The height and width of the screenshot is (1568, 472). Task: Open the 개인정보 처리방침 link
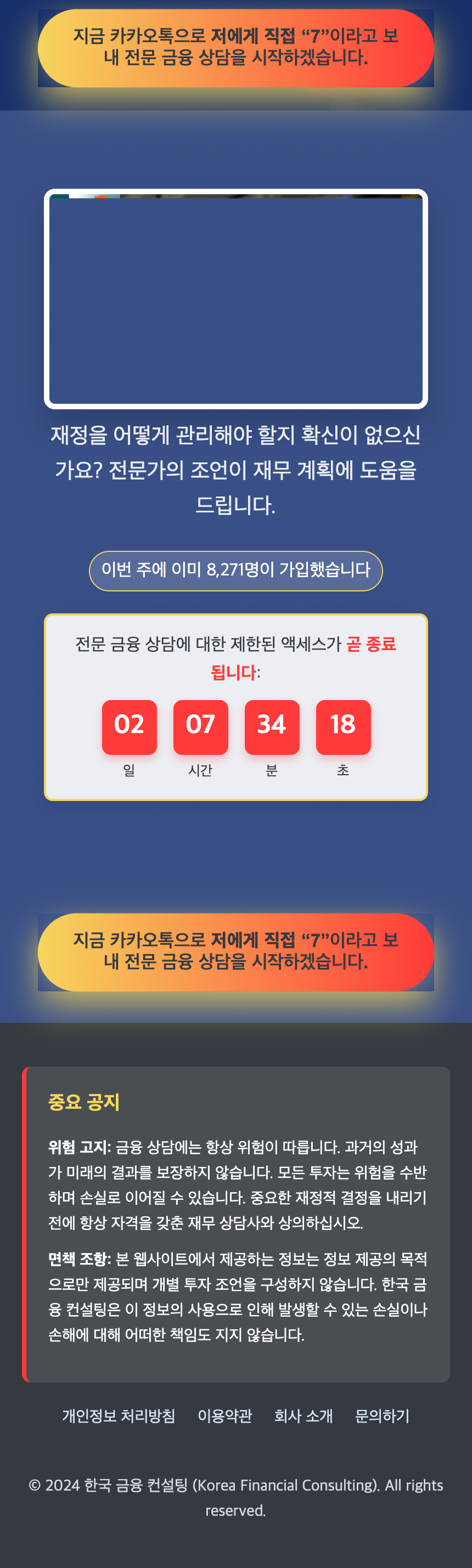click(119, 1416)
